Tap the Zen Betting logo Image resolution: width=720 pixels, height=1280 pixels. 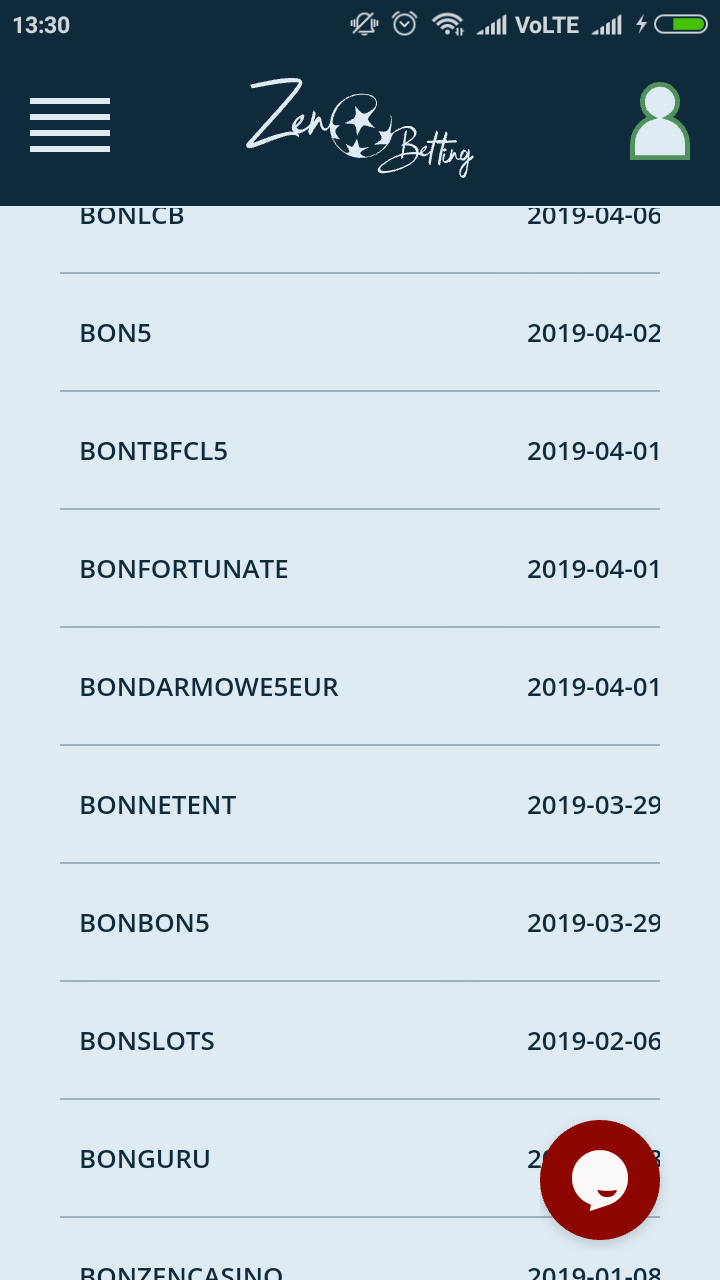[x=360, y=127]
